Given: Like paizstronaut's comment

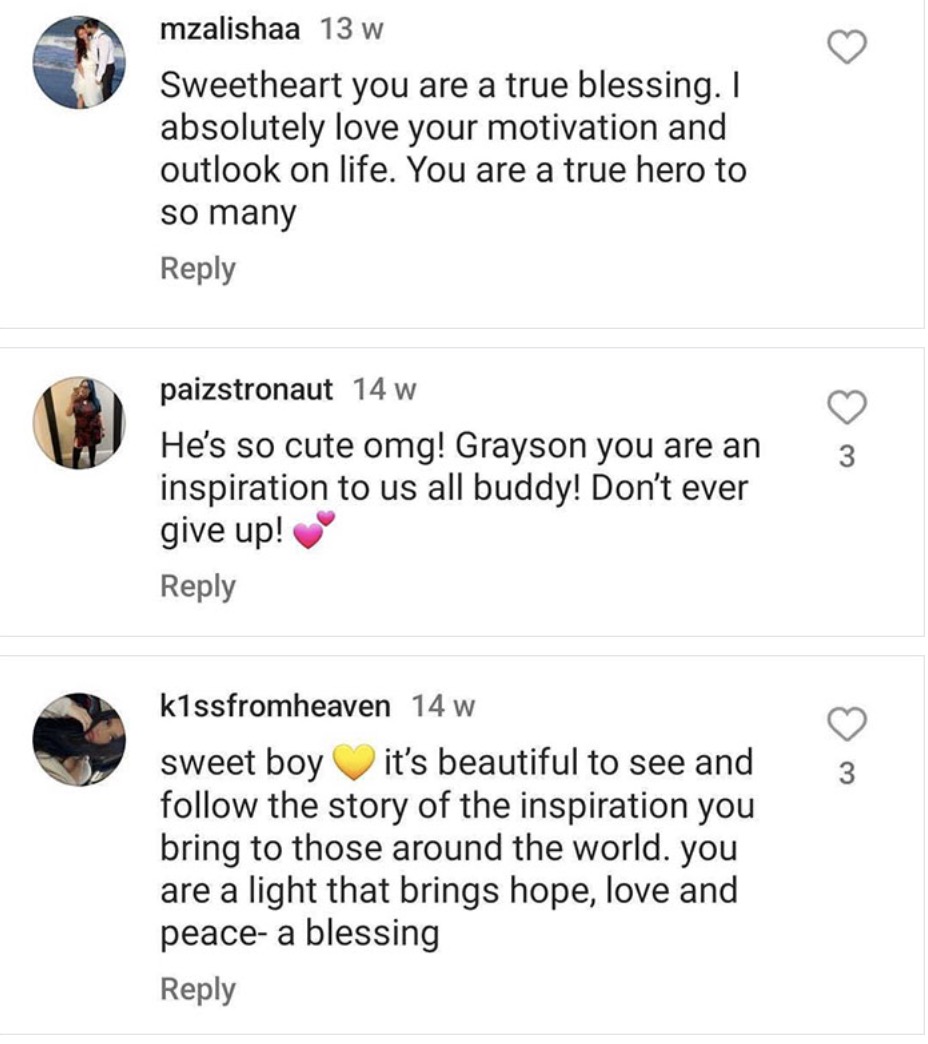Looking at the screenshot, I should click(x=847, y=407).
